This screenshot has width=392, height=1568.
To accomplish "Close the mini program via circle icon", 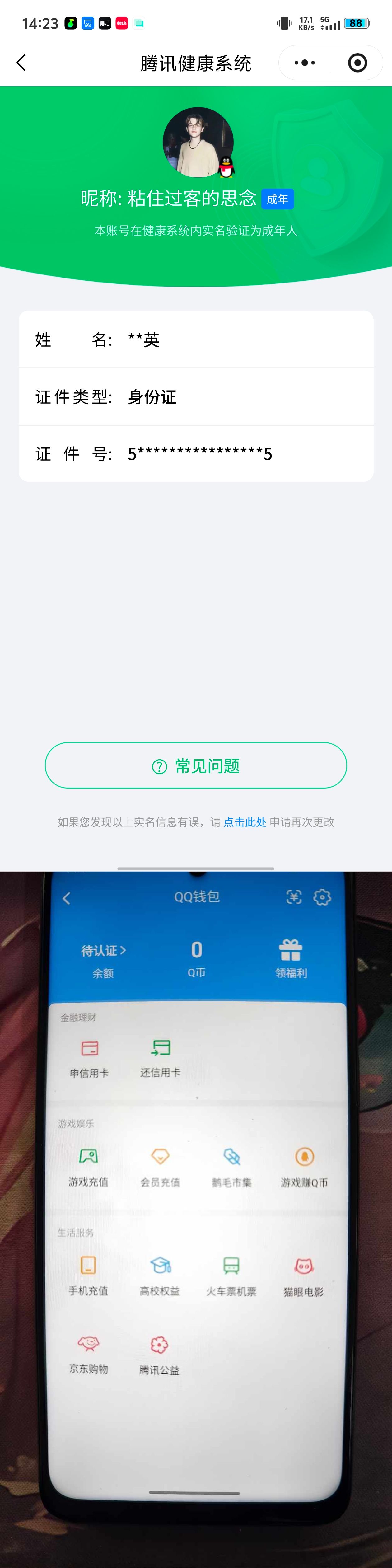I will (x=357, y=63).
